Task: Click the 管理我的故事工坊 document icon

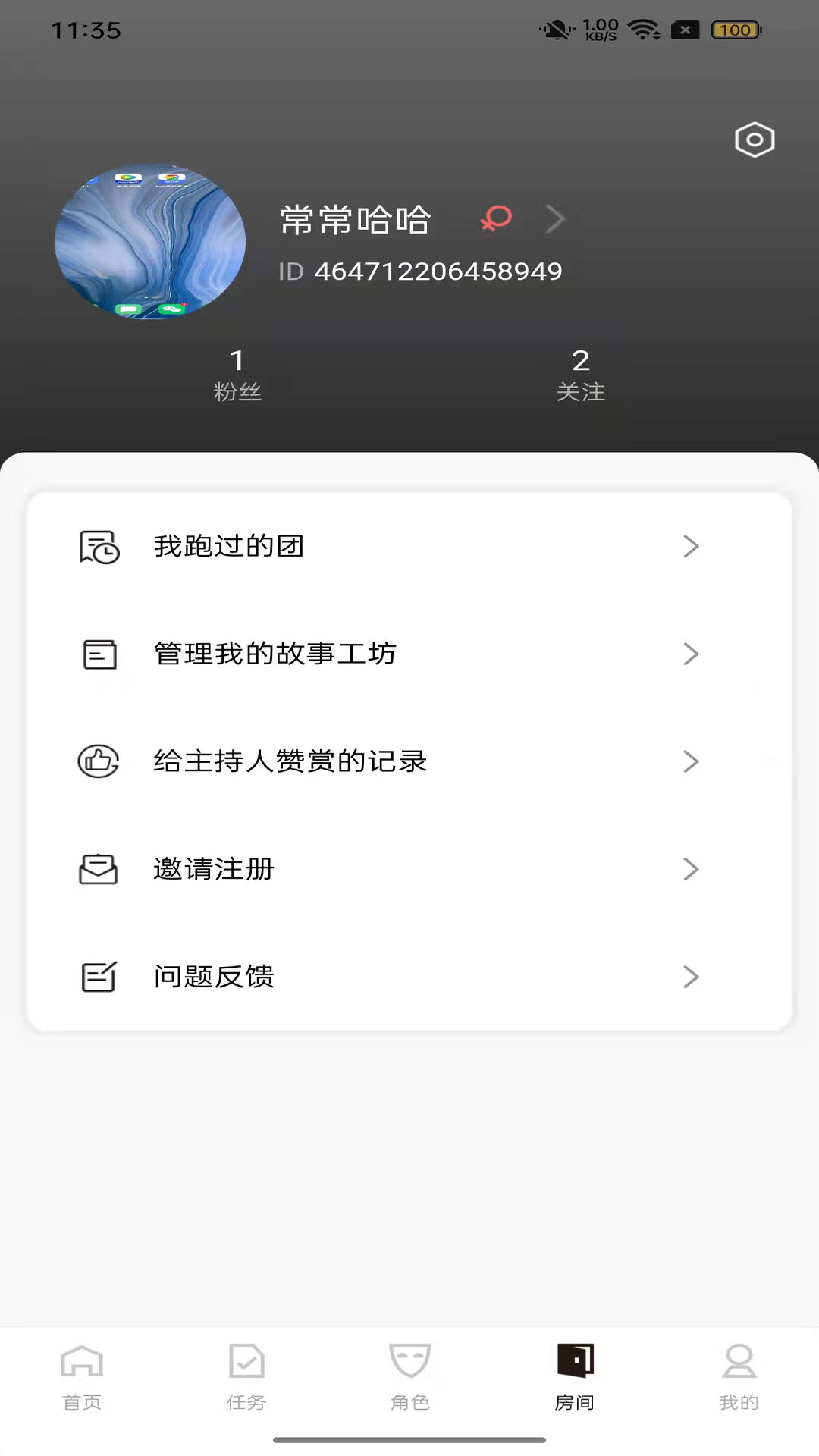Action: coord(98,654)
